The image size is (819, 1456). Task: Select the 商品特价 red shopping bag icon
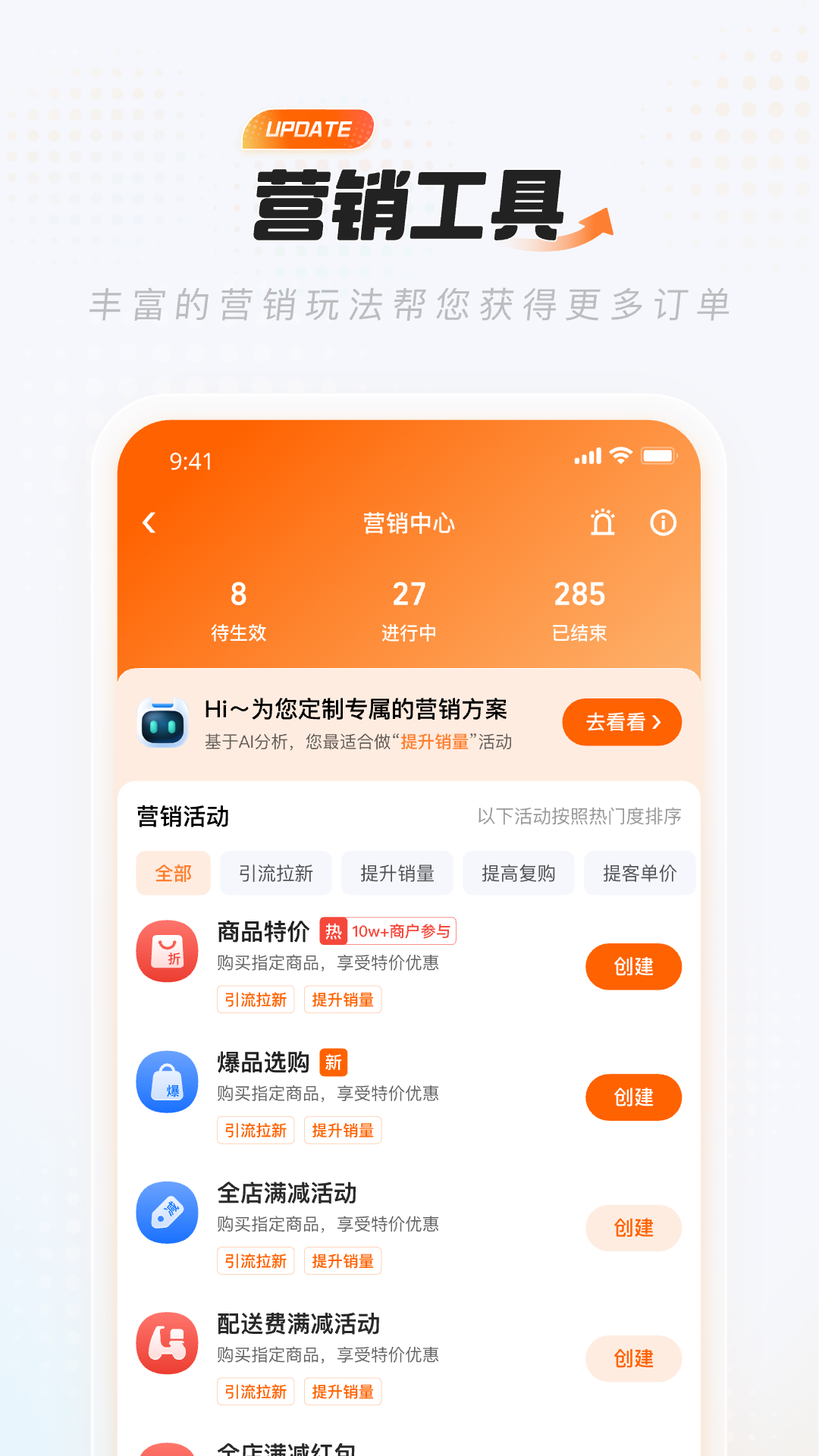[167, 951]
